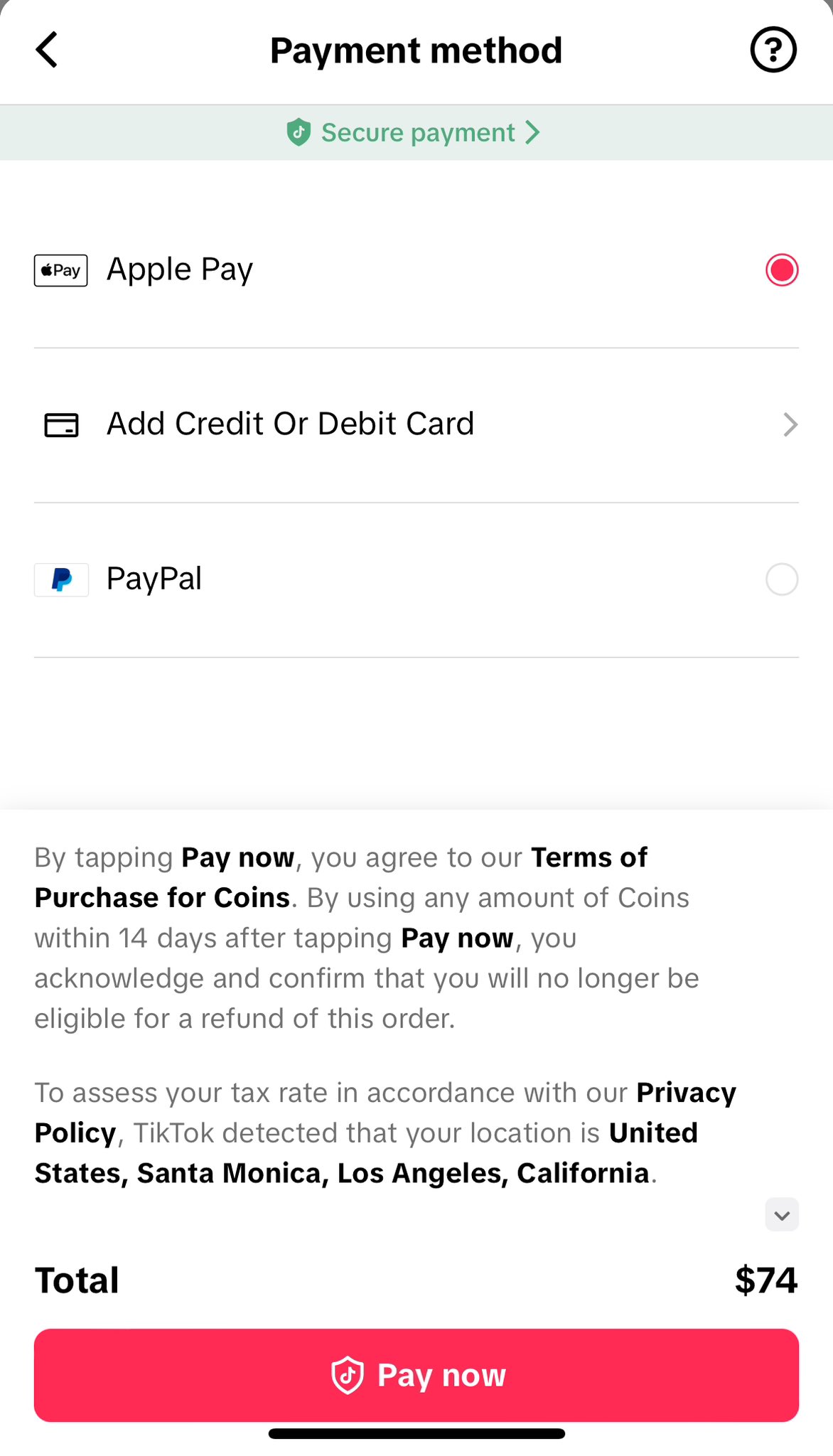Choose PayPal as payment method

pos(781,579)
